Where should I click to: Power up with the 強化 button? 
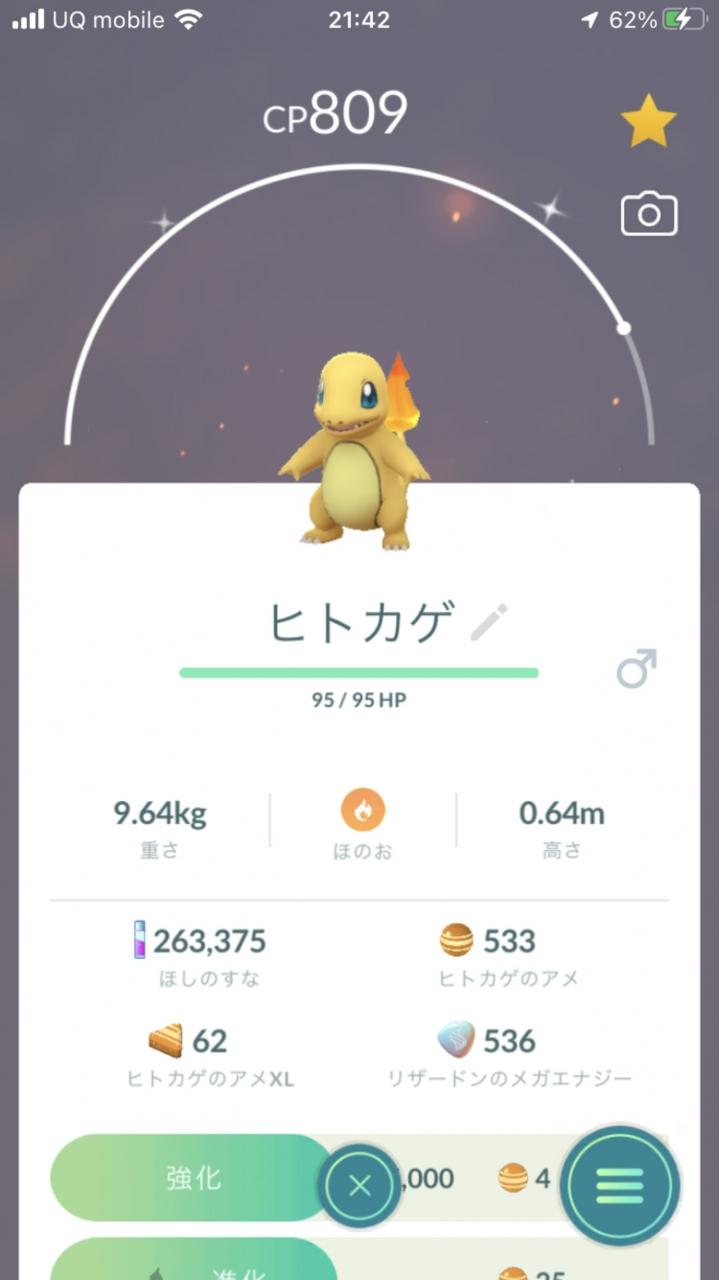(192, 1178)
